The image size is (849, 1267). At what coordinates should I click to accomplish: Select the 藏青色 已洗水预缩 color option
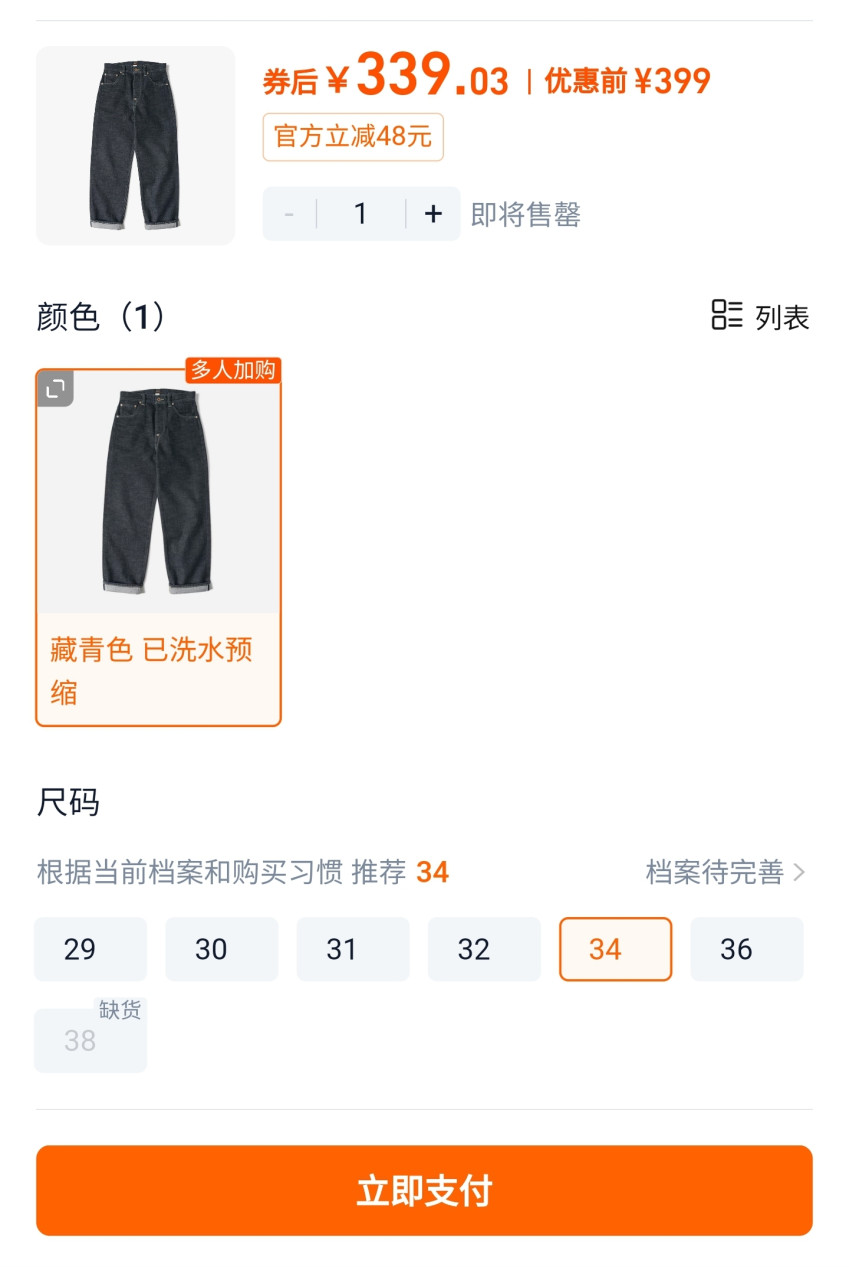[158, 547]
